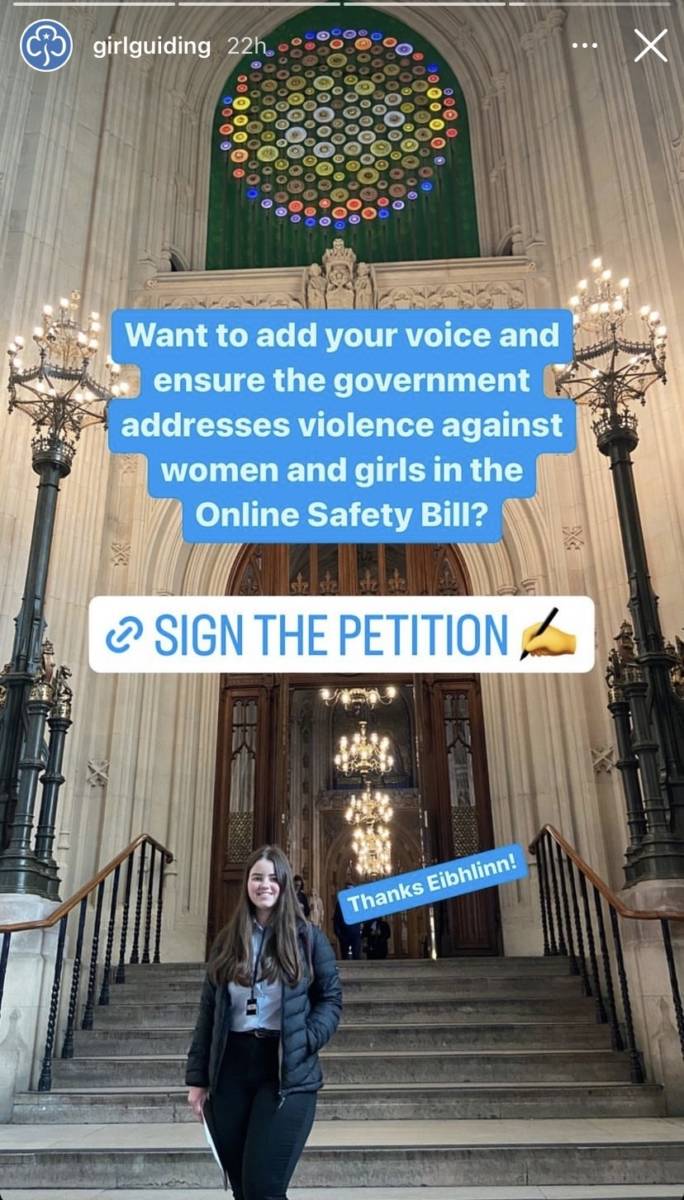
Task: Tap the girlguiding username
Action: pos(151,47)
